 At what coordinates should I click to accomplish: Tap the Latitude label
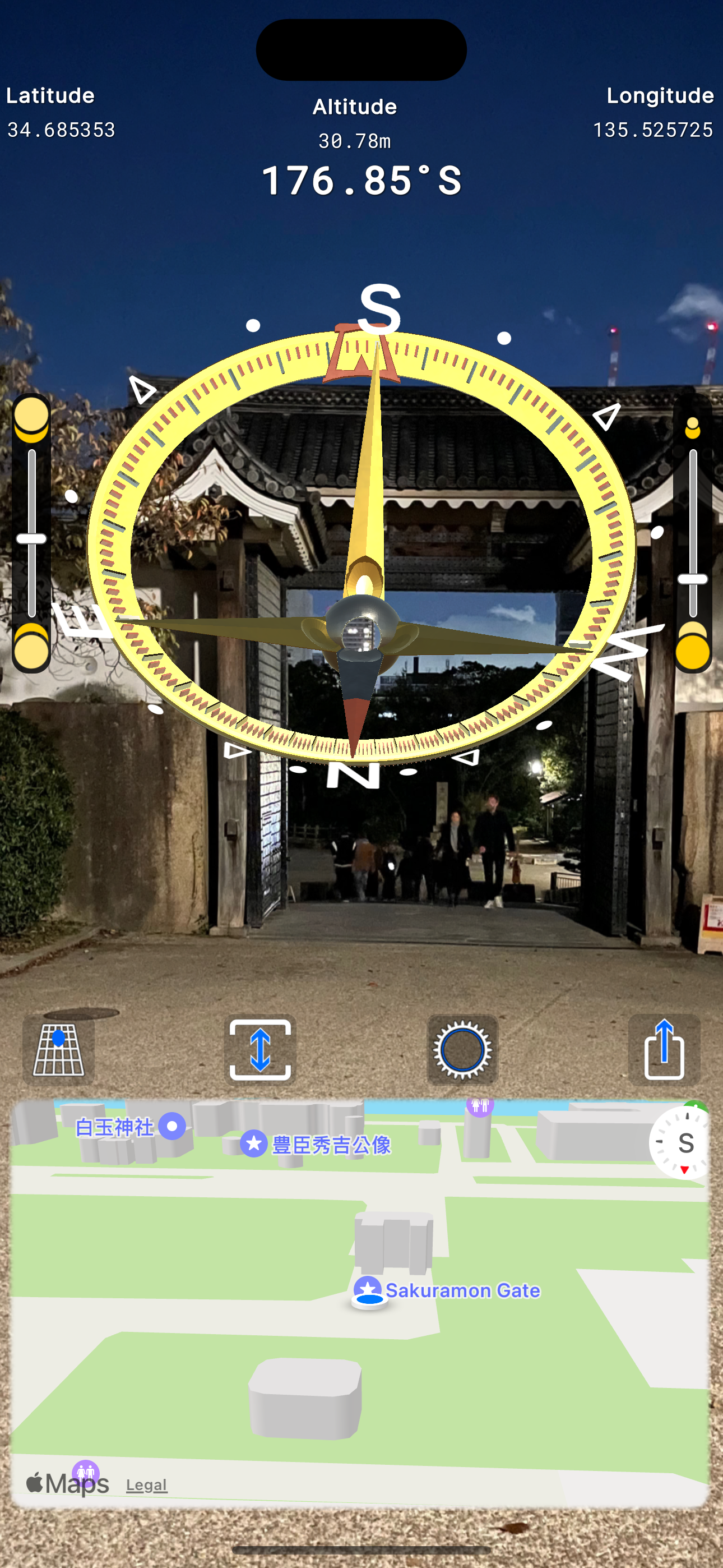pyautogui.click(x=51, y=95)
